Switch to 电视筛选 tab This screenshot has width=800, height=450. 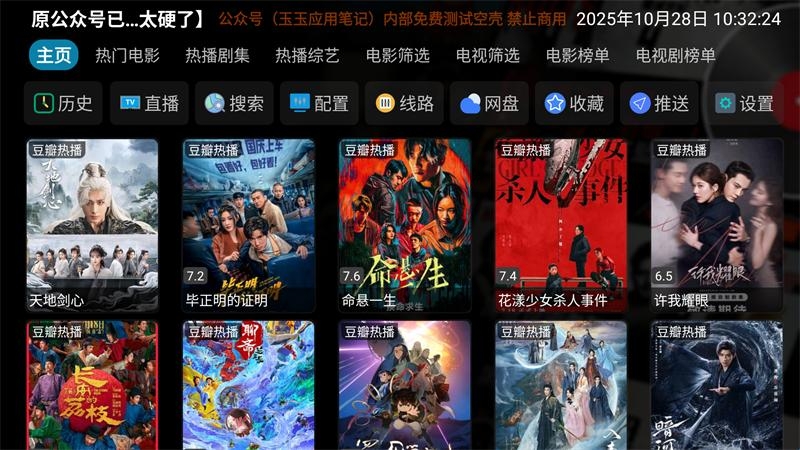pos(487,55)
